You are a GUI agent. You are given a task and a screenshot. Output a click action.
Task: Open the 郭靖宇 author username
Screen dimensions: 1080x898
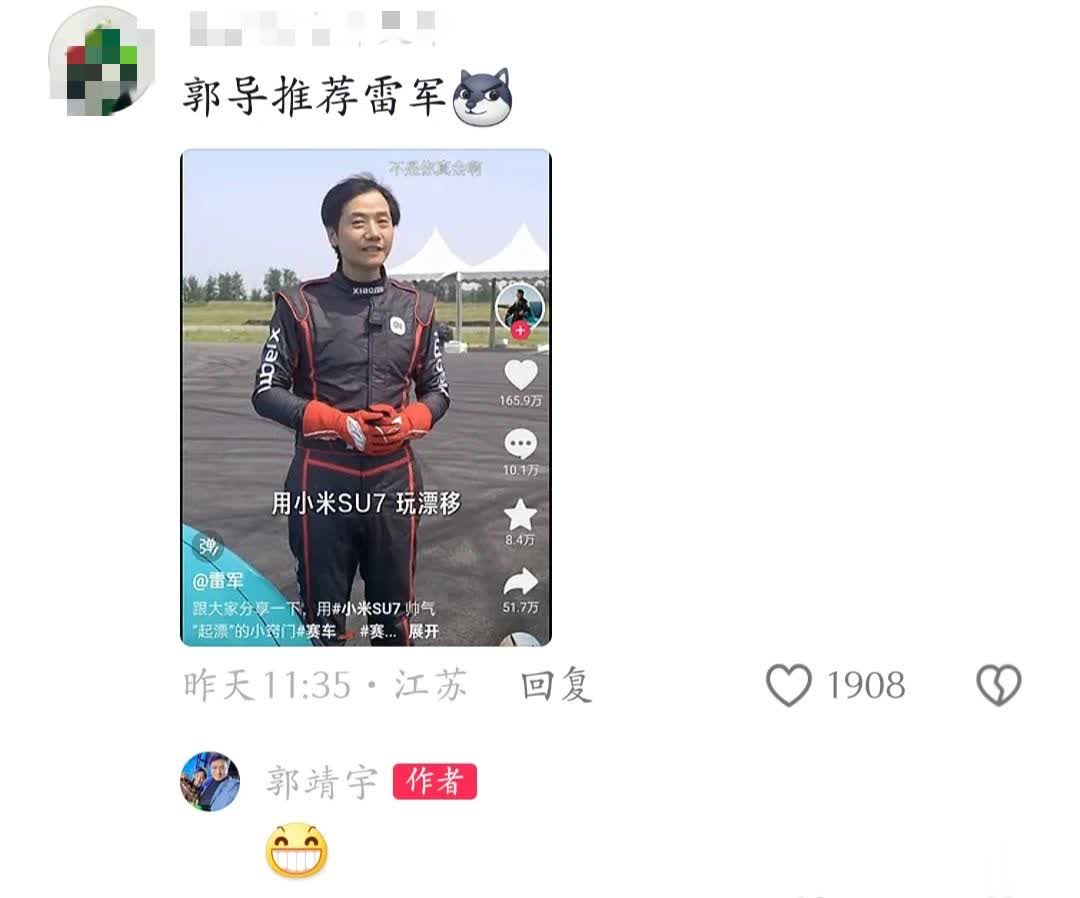[321, 782]
